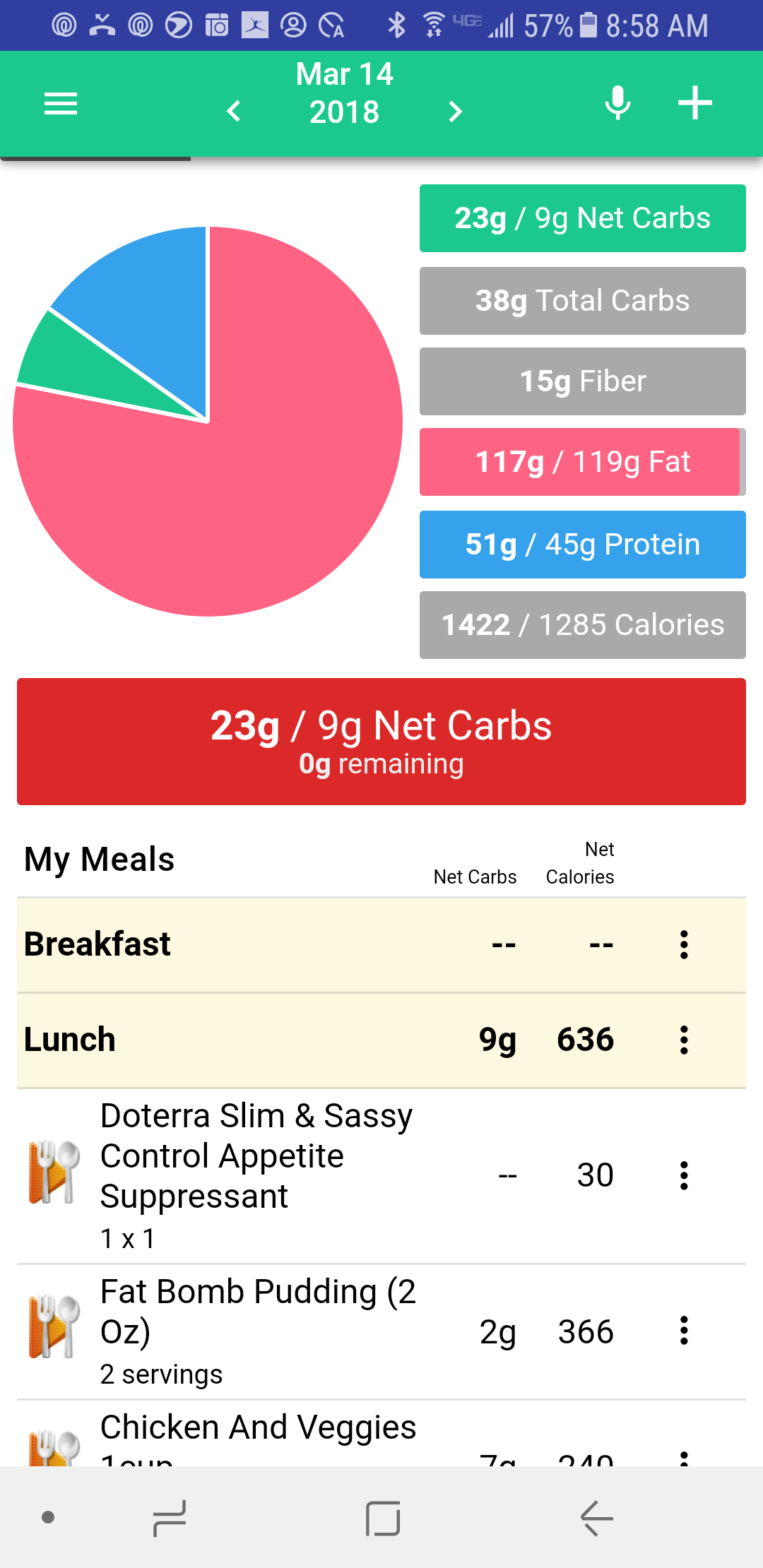This screenshot has height=1568, width=763.
Task: Open the hamburger navigation menu
Action: (x=61, y=104)
